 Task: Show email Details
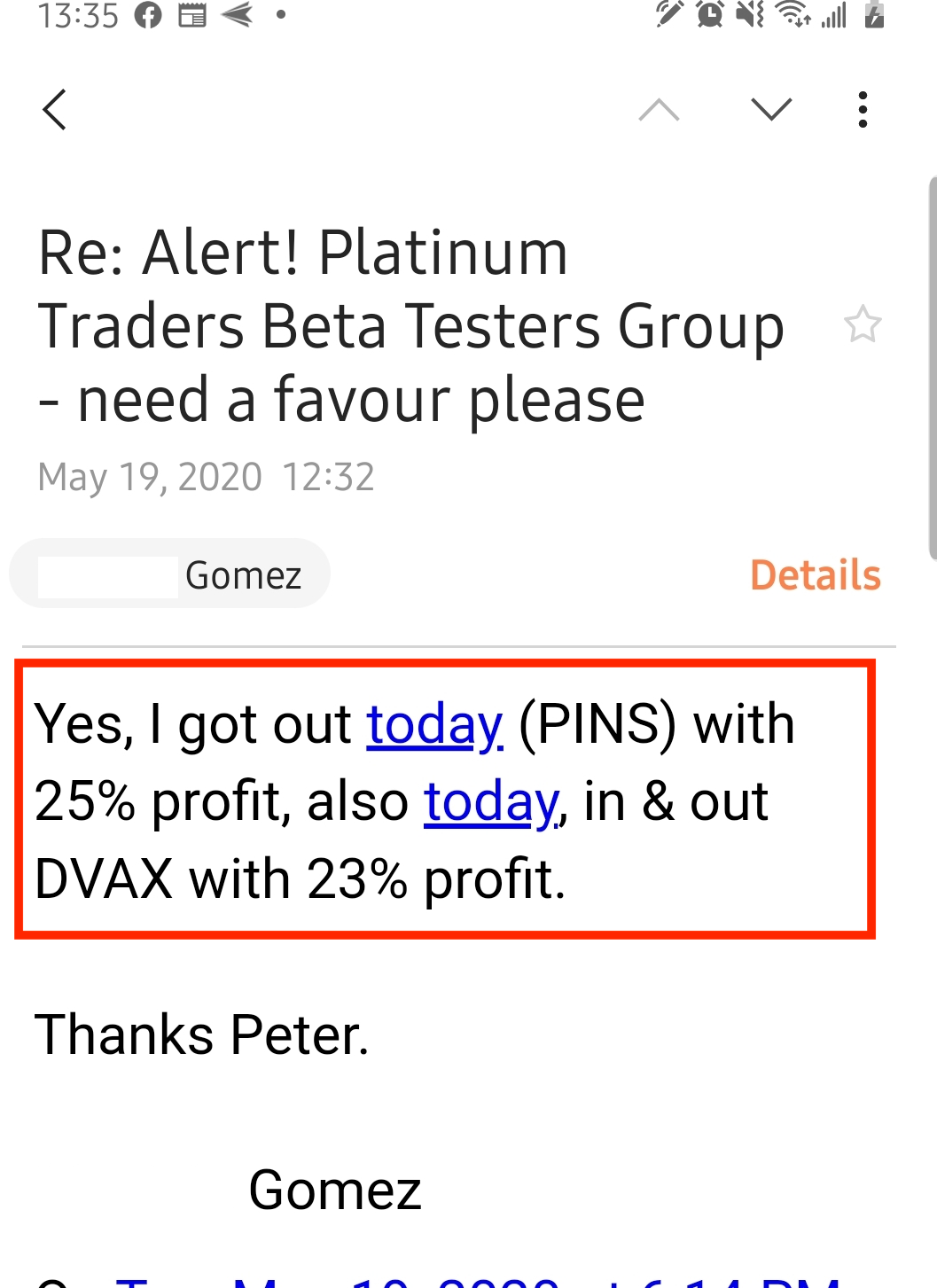(x=815, y=575)
